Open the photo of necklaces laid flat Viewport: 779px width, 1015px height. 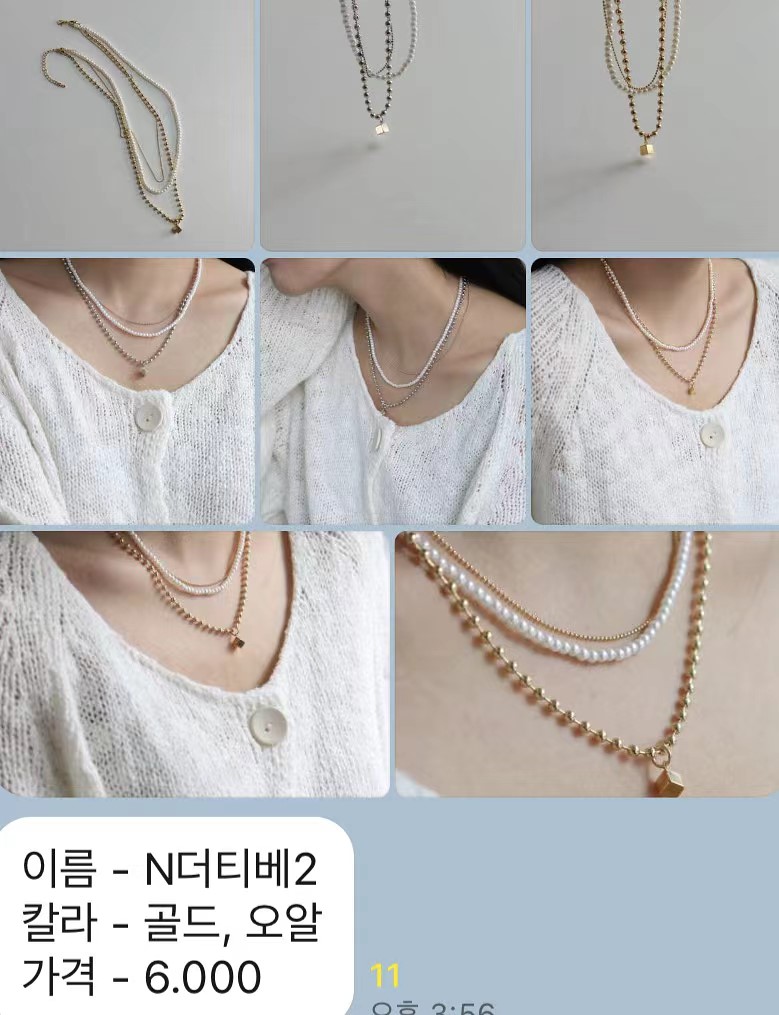[x=126, y=124]
